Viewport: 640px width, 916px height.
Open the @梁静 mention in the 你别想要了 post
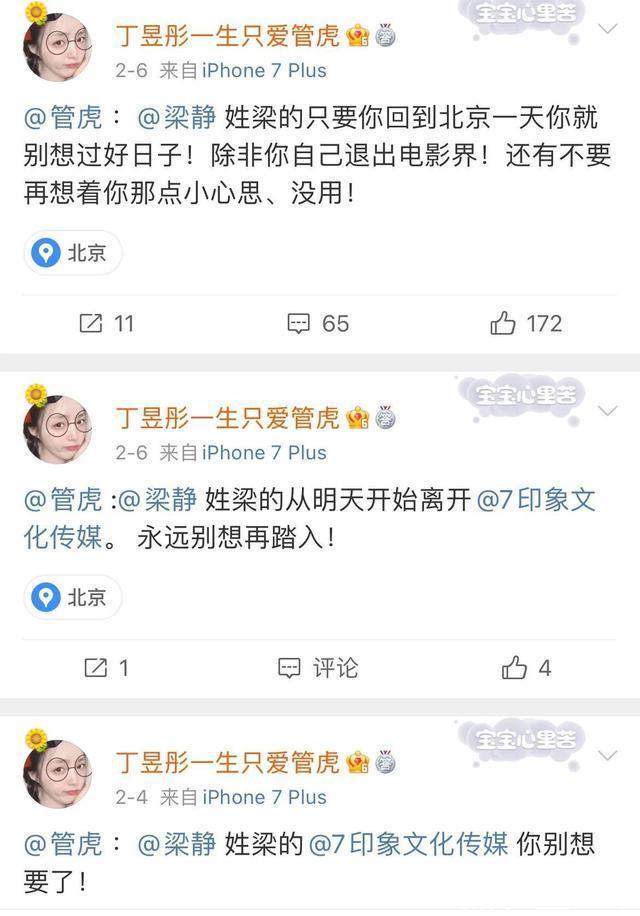pos(176,844)
